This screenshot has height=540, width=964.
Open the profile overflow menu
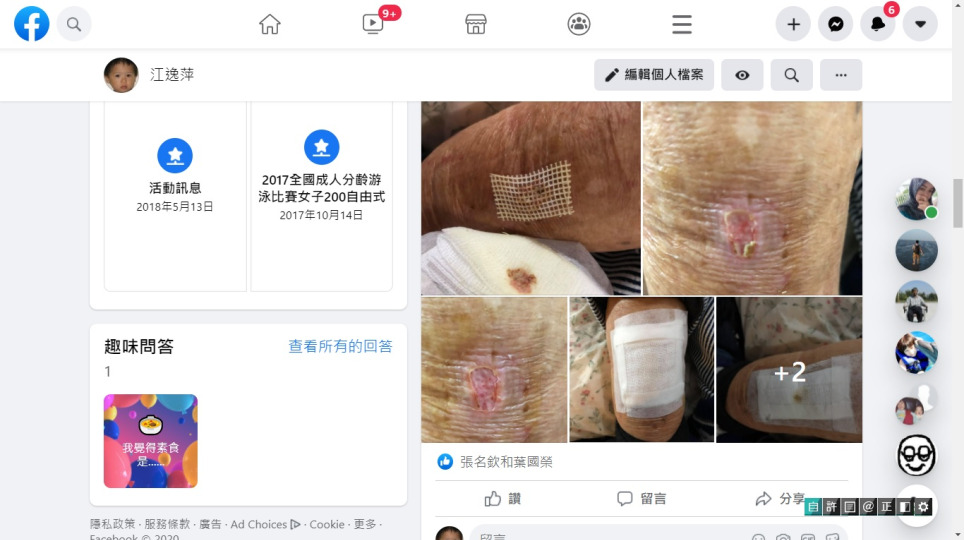pos(841,75)
